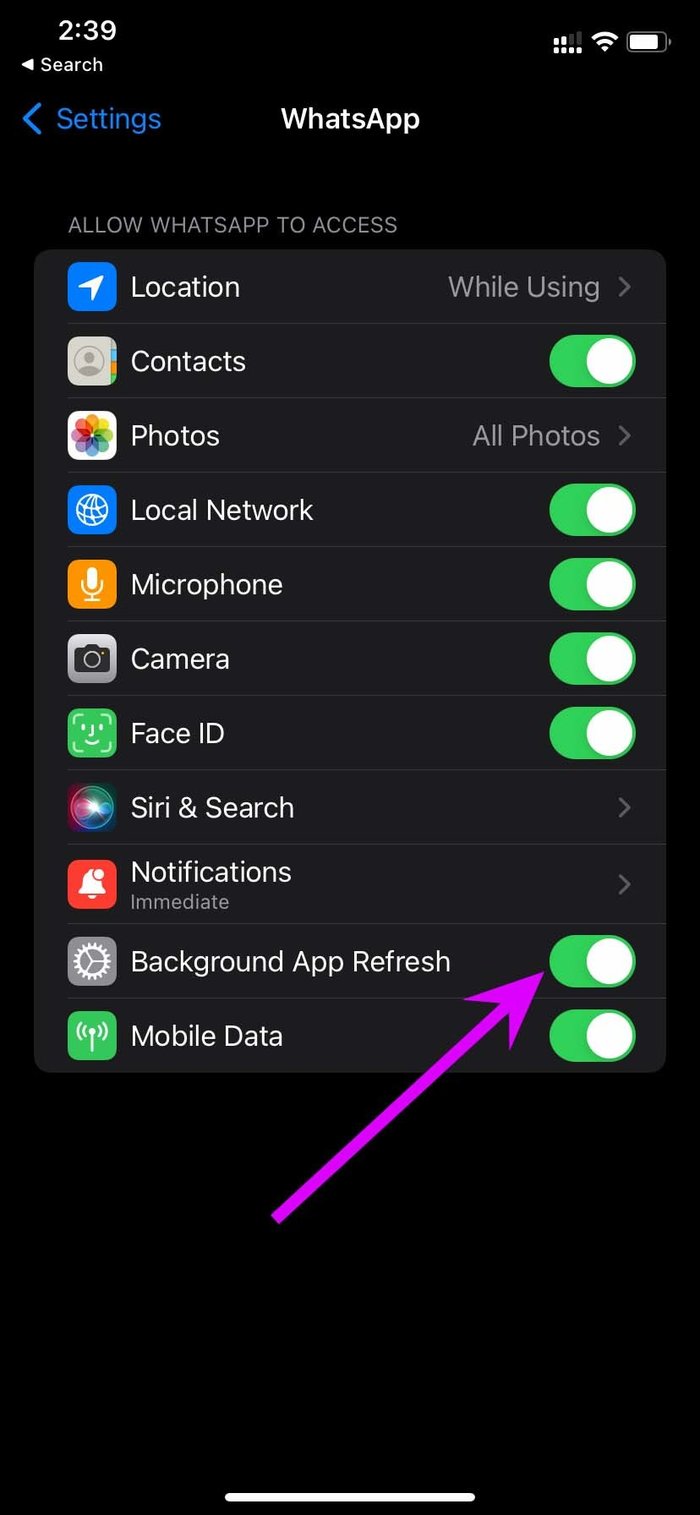Open Location access options

pyautogui.click(x=350, y=287)
